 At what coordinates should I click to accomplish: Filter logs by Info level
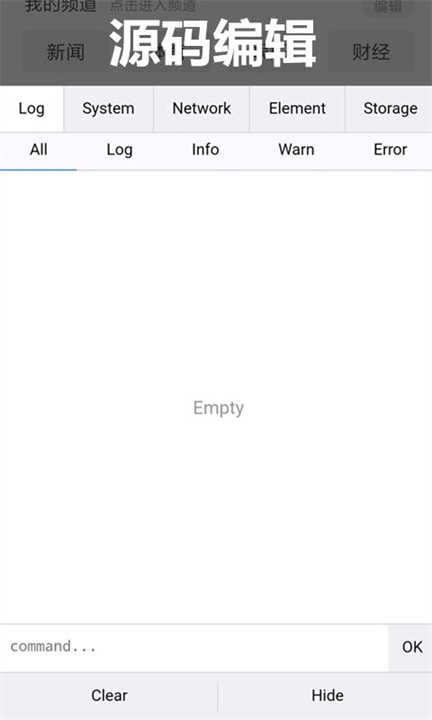pos(205,150)
